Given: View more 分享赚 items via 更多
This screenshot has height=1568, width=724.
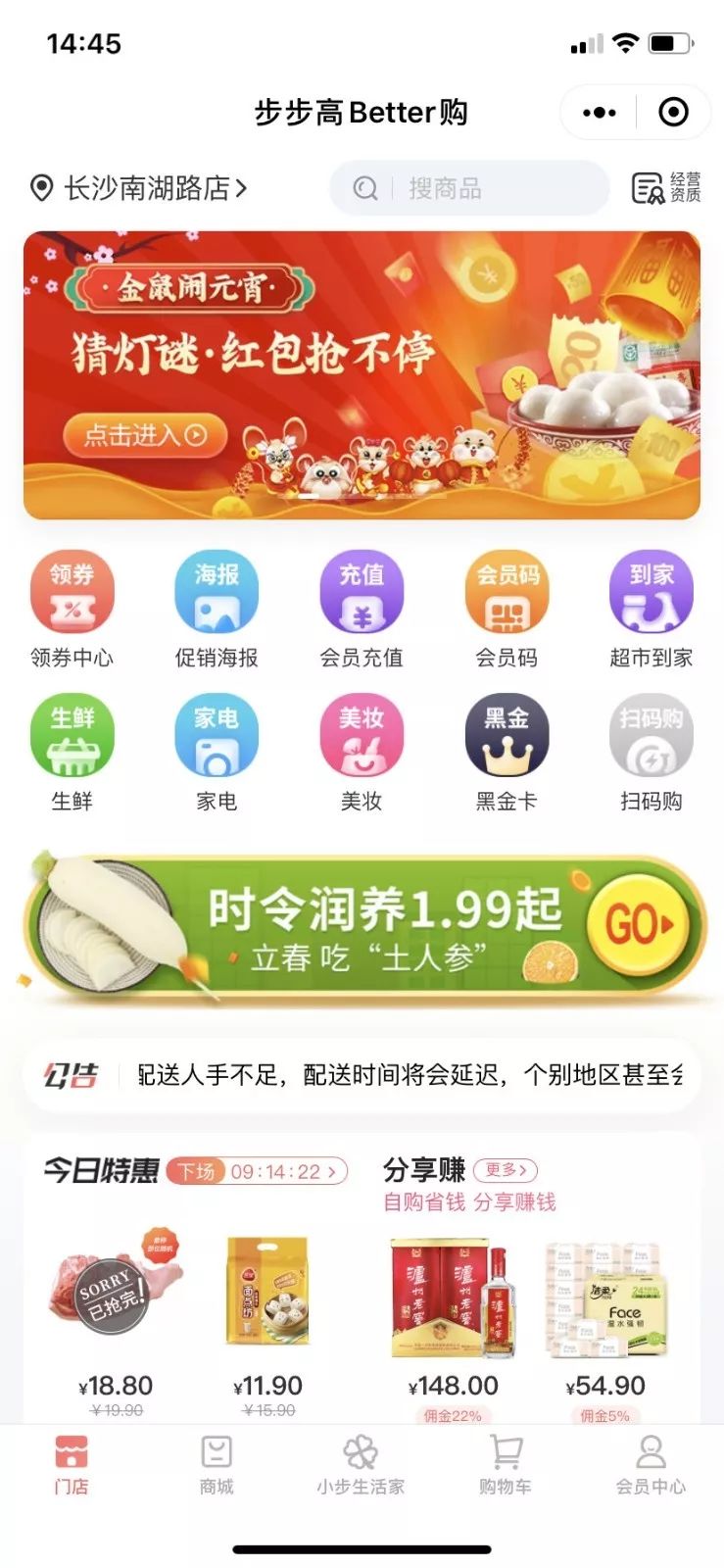Looking at the screenshot, I should tap(506, 1170).
